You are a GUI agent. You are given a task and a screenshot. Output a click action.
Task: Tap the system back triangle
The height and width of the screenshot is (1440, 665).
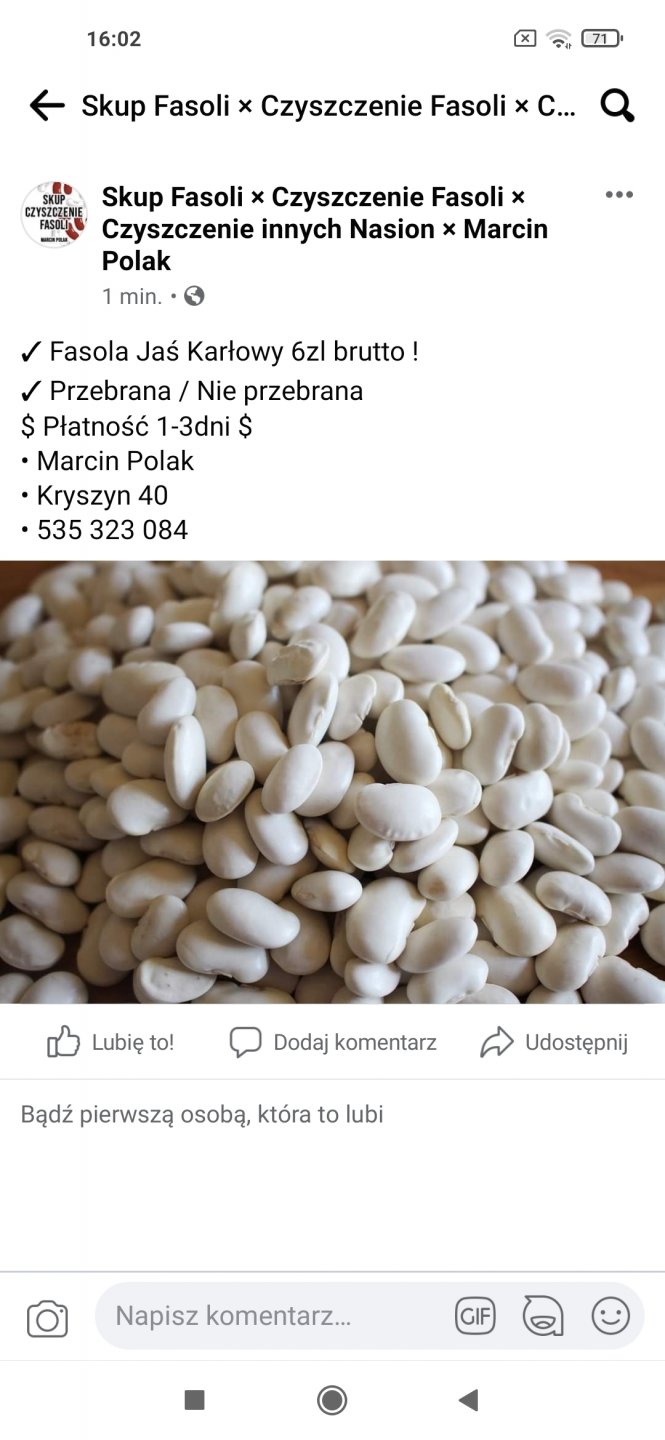point(467,1400)
